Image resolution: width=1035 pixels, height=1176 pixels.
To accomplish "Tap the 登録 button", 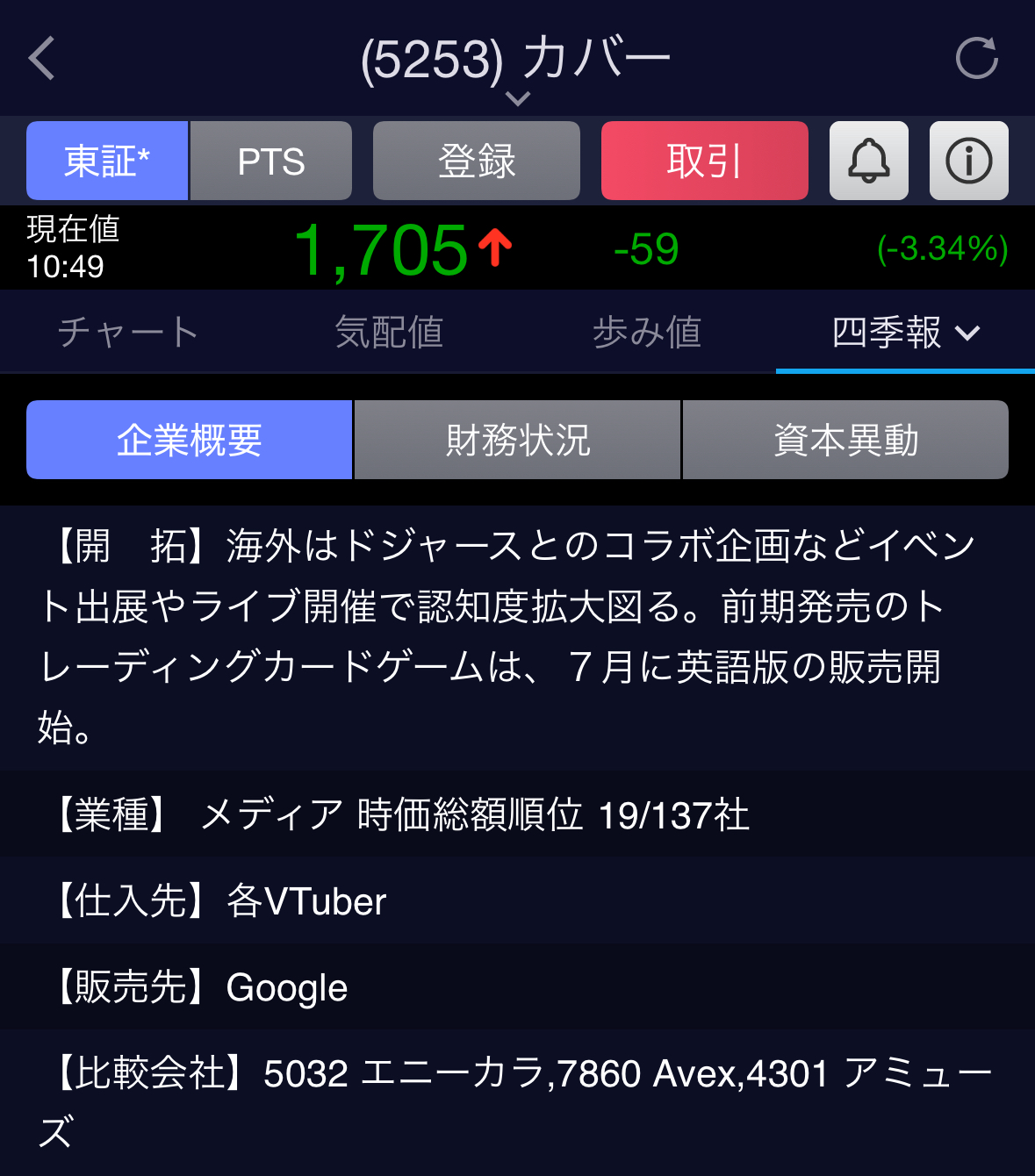I will point(476,161).
